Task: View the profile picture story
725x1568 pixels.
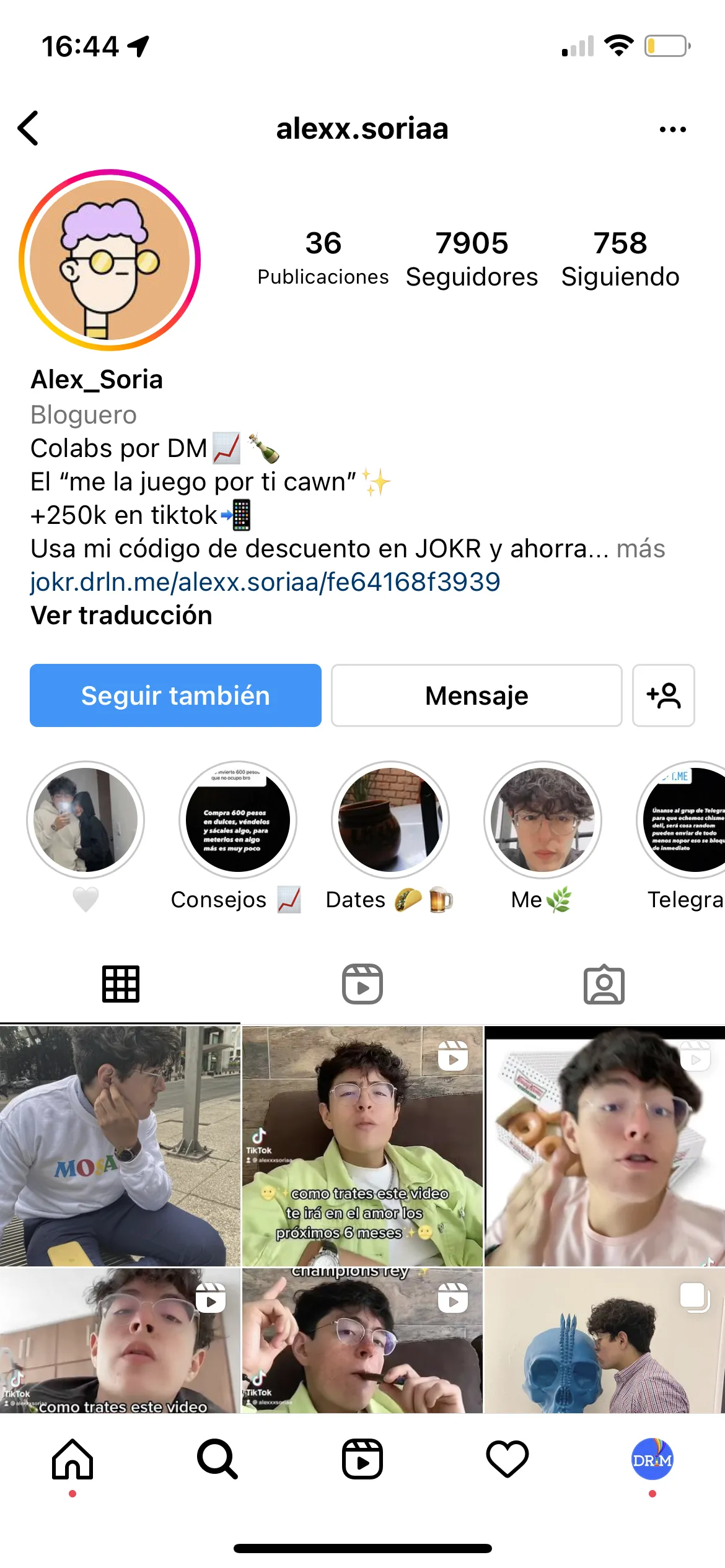Action: pyautogui.click(x=110, y=260)
